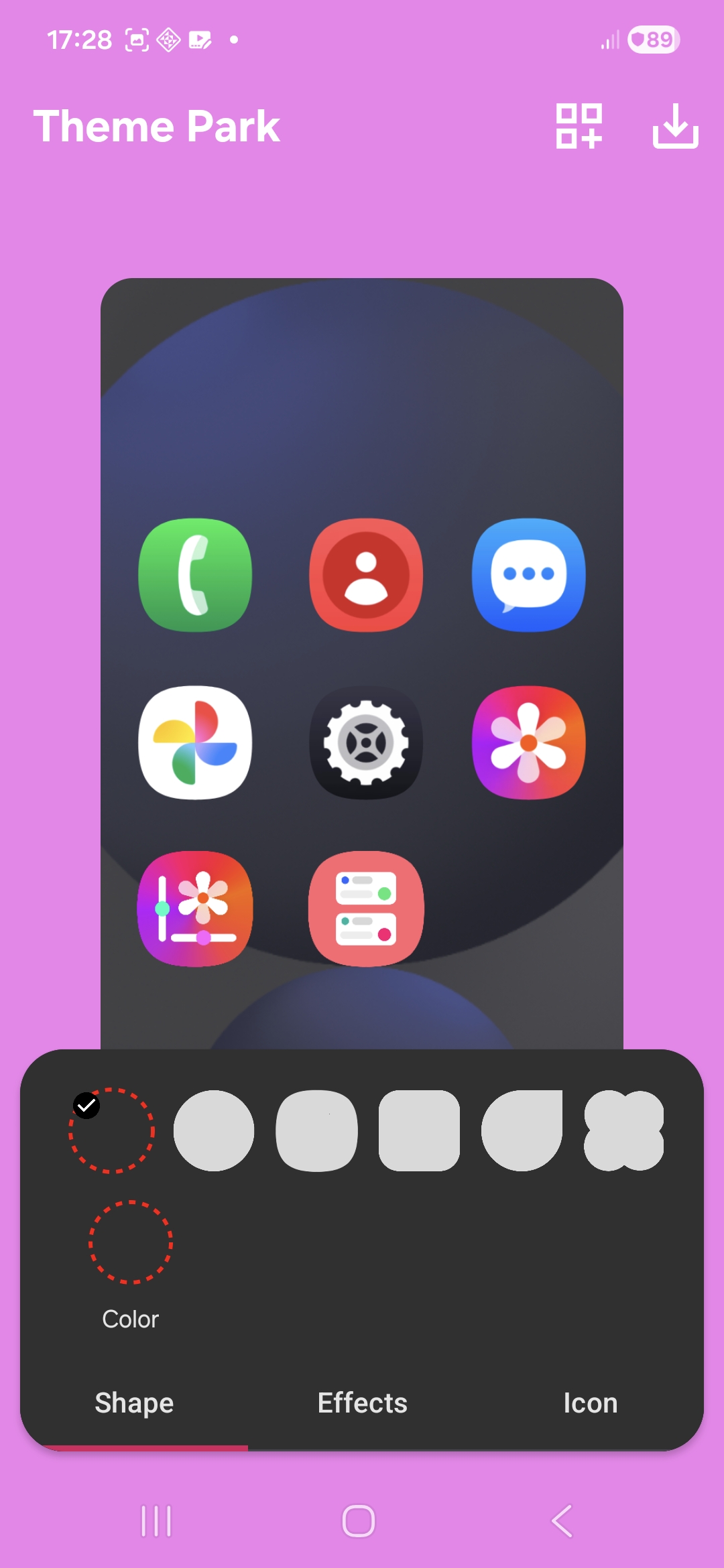Open the Color picker circle

point(131,1242)
